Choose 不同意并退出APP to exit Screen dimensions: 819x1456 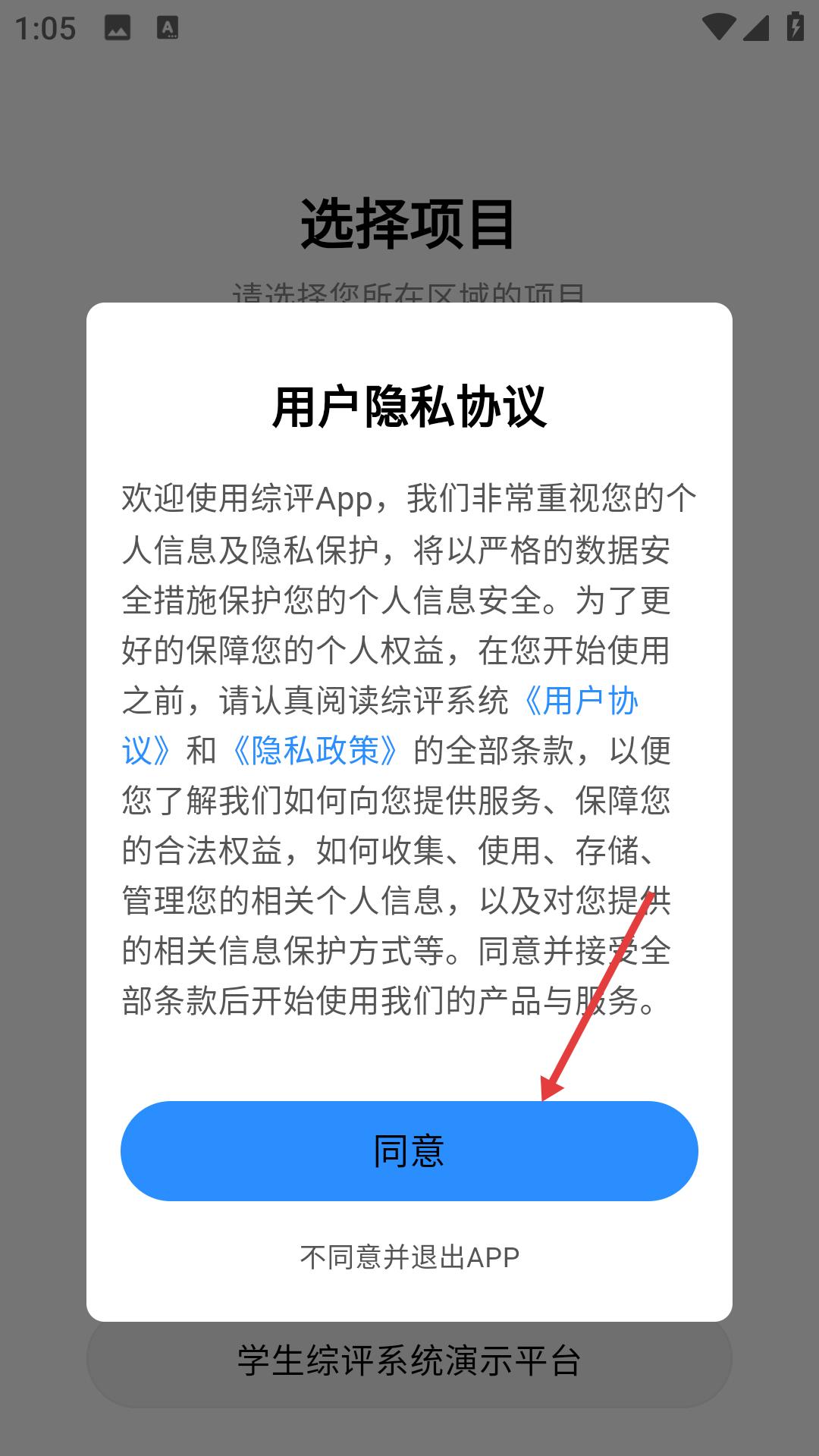click(409, 1257)
